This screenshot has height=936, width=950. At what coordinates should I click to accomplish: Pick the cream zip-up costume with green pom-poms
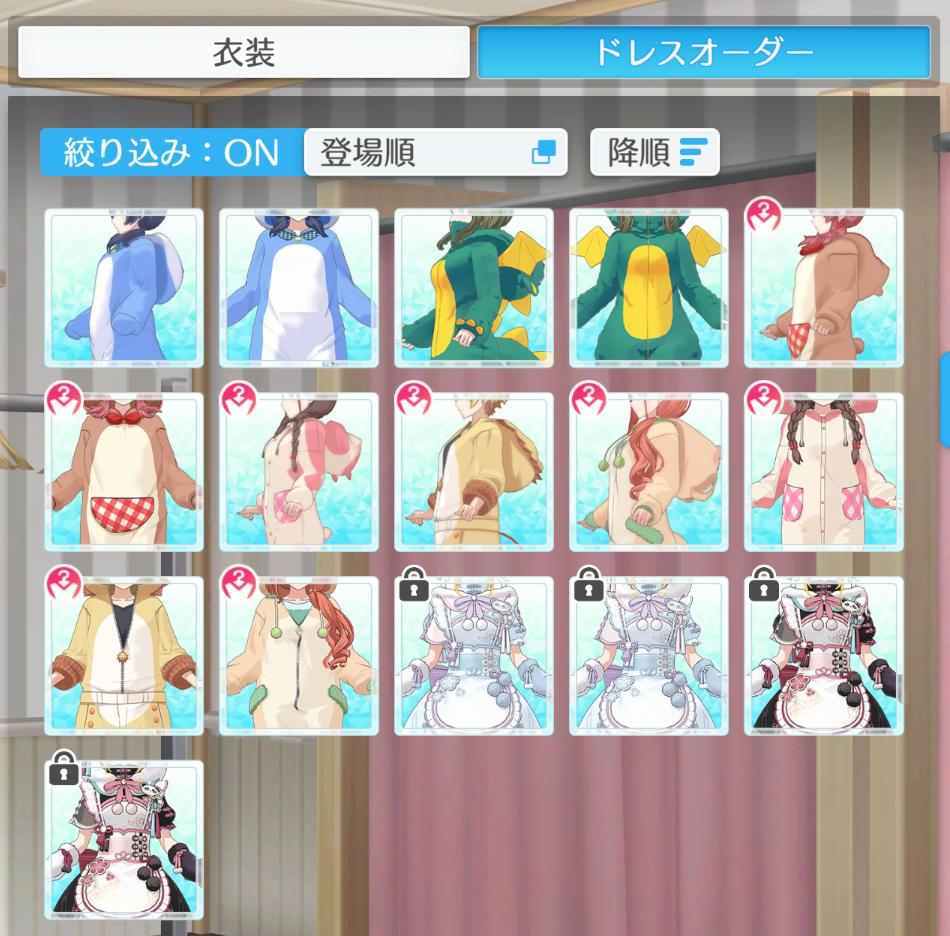pos(299,656)
